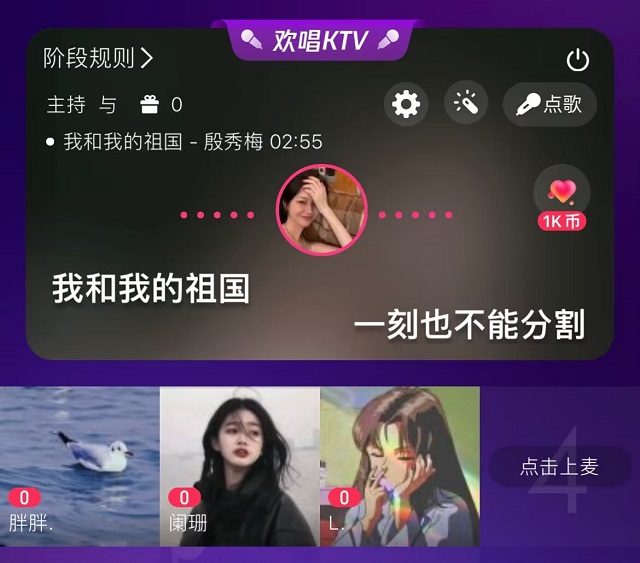The width and height of the screenshot is (640, 563).
Task: Tap the power icon to exit KTV
Action: (x=578, y=60)
